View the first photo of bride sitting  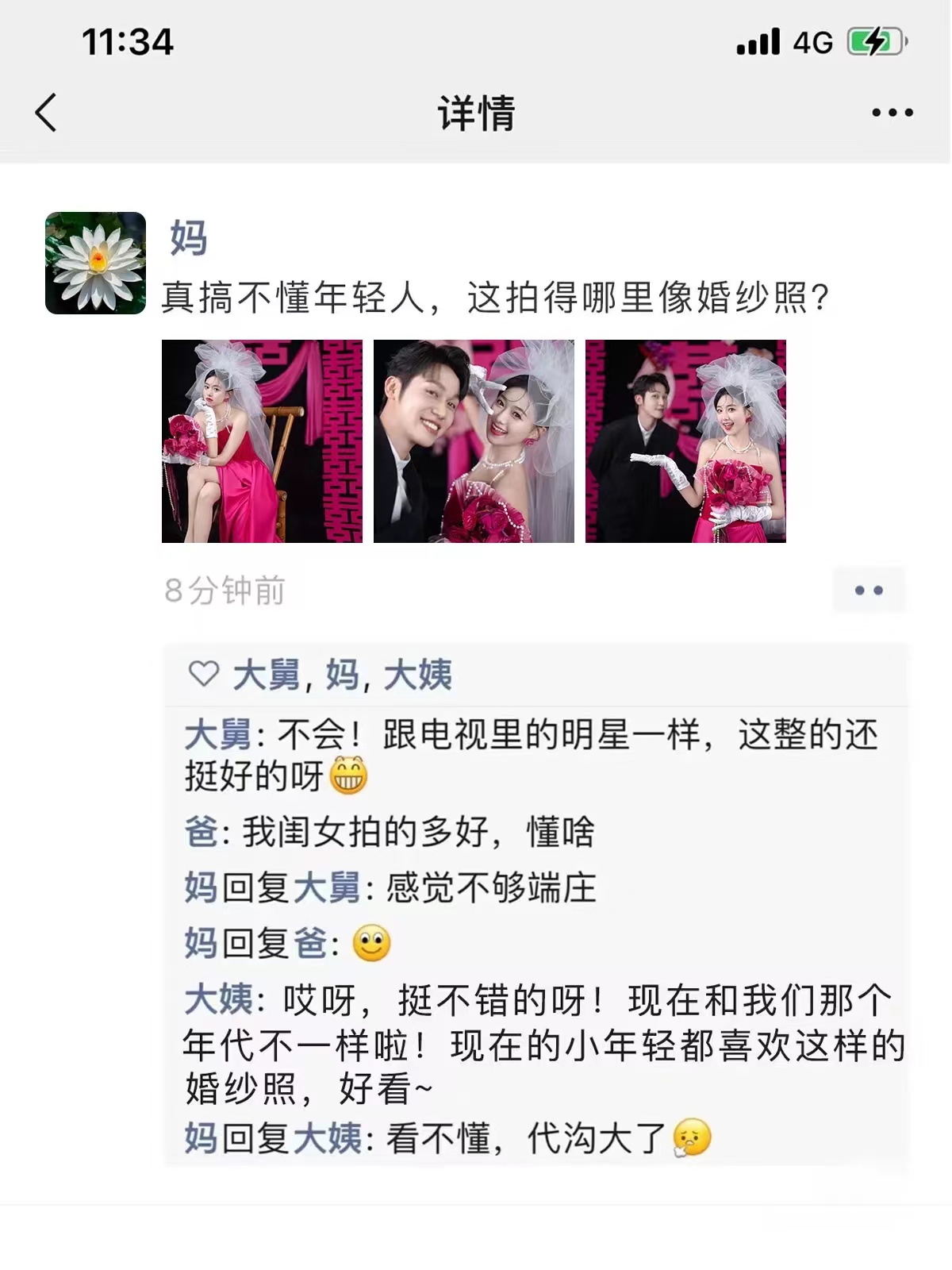(x=262, y=441)
